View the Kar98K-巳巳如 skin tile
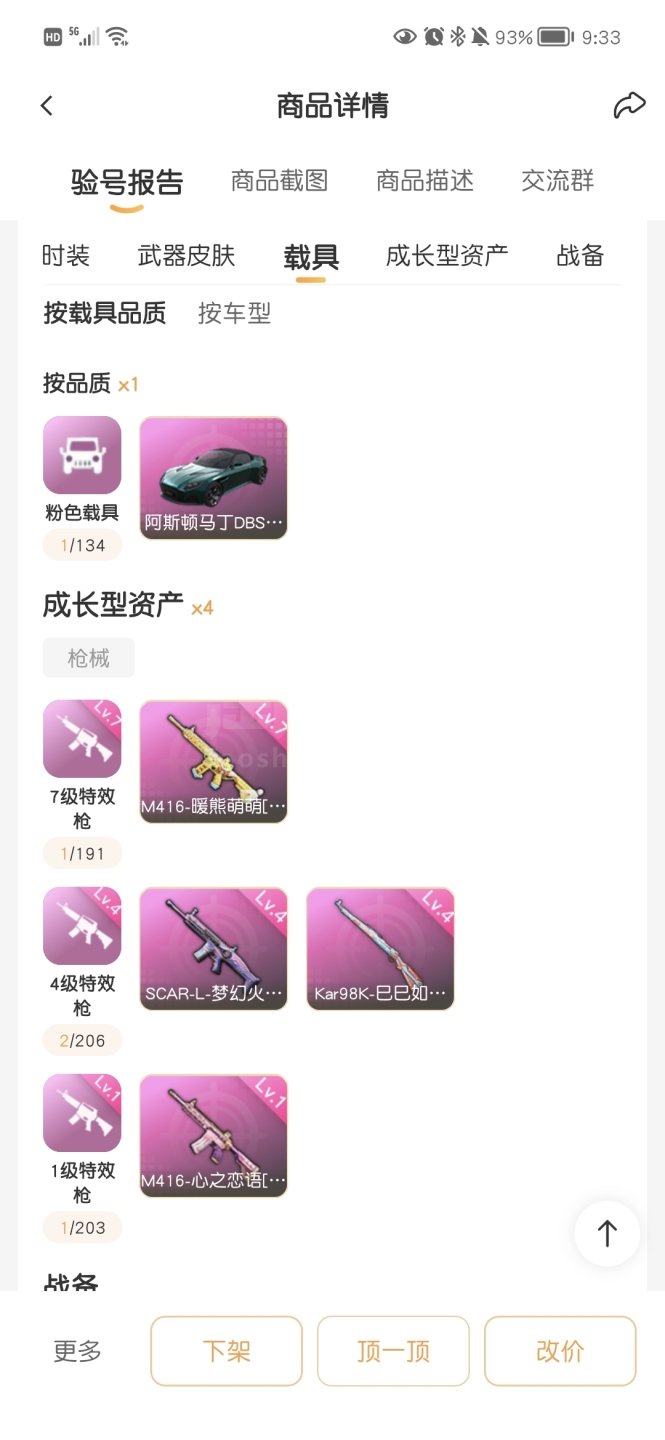This screenshot has height=1440, width=665. coord(380,948)
